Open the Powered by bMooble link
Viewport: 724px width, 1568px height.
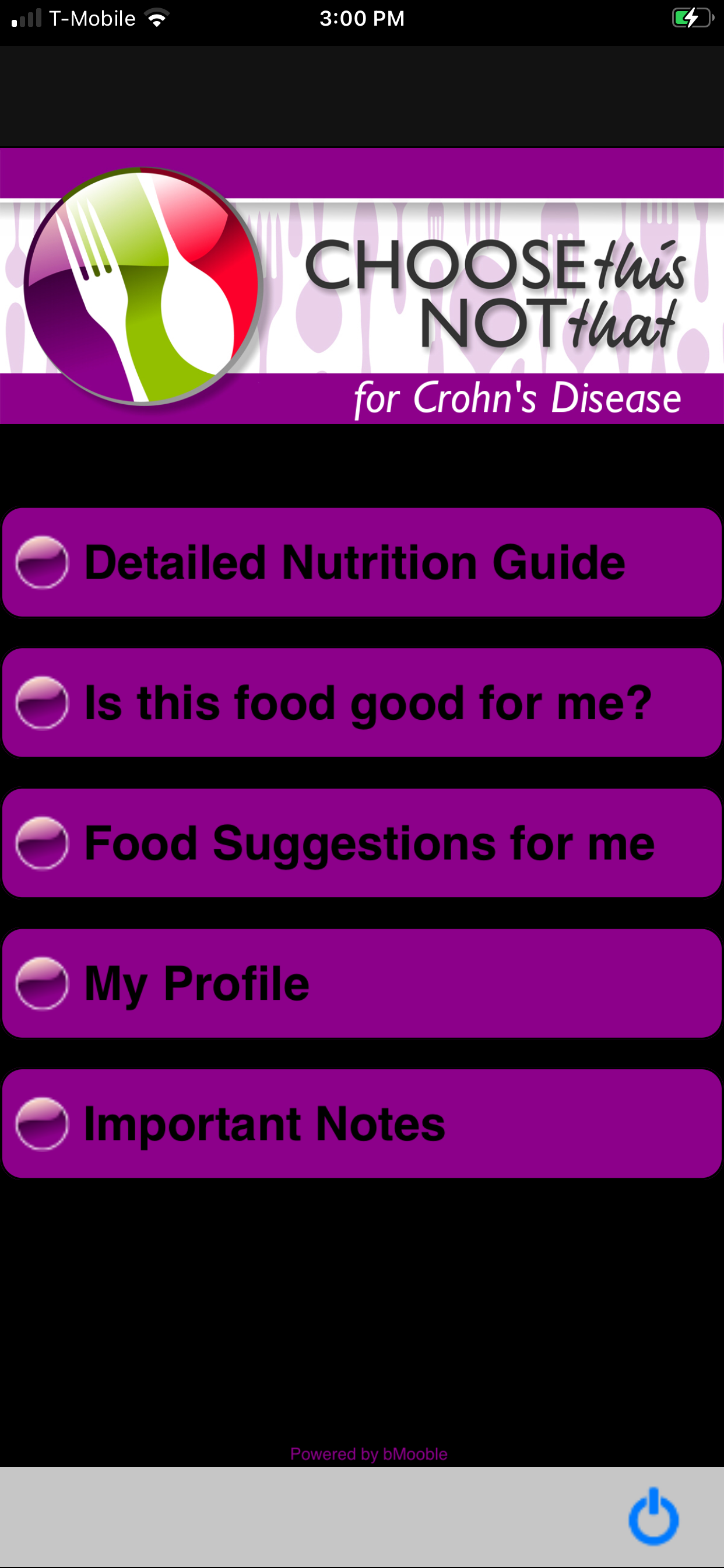[x=368, y=1454]
